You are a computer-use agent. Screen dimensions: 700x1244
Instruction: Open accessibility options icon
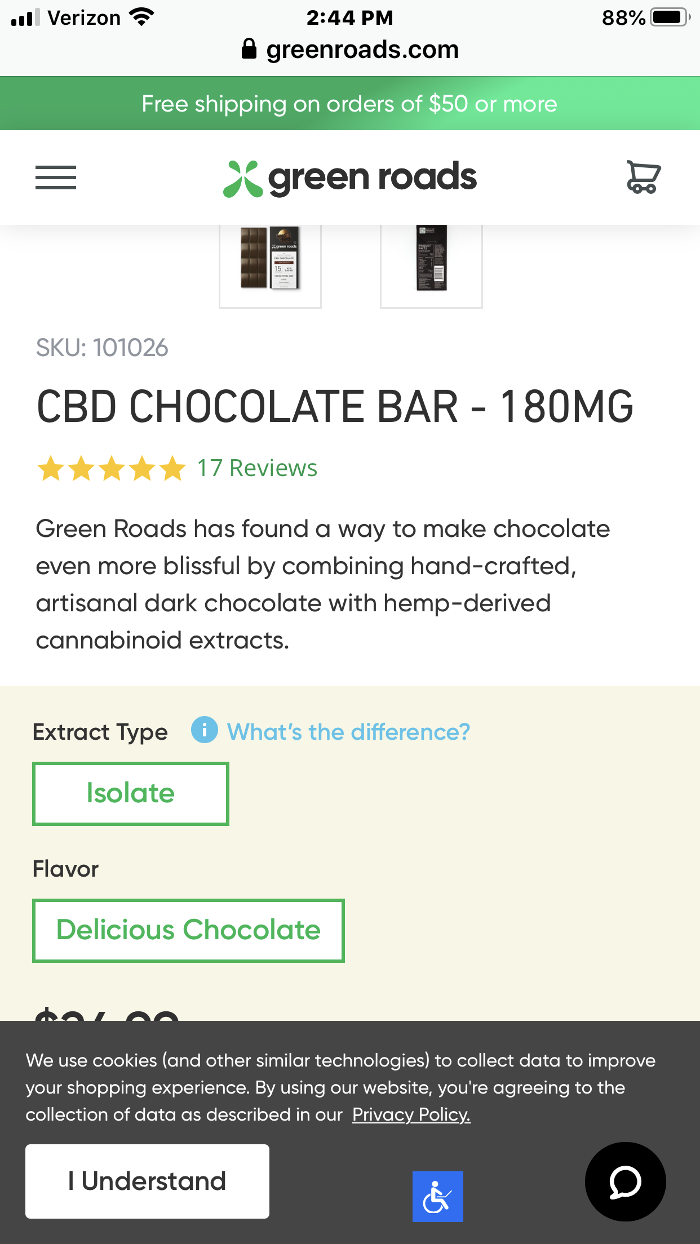click(x=438, y=1196)
